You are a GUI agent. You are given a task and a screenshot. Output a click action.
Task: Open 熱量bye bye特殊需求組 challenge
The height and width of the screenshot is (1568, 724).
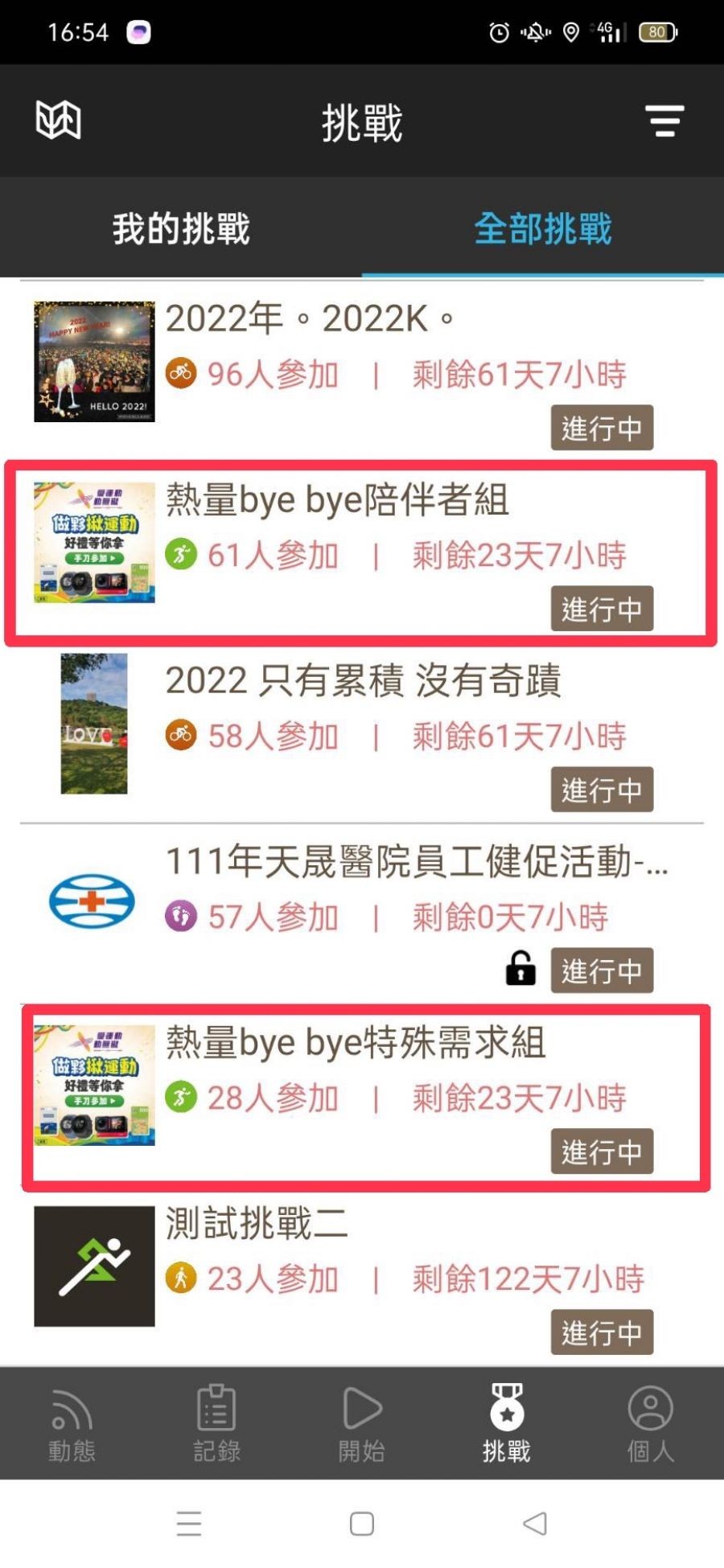click(362, 1095)
